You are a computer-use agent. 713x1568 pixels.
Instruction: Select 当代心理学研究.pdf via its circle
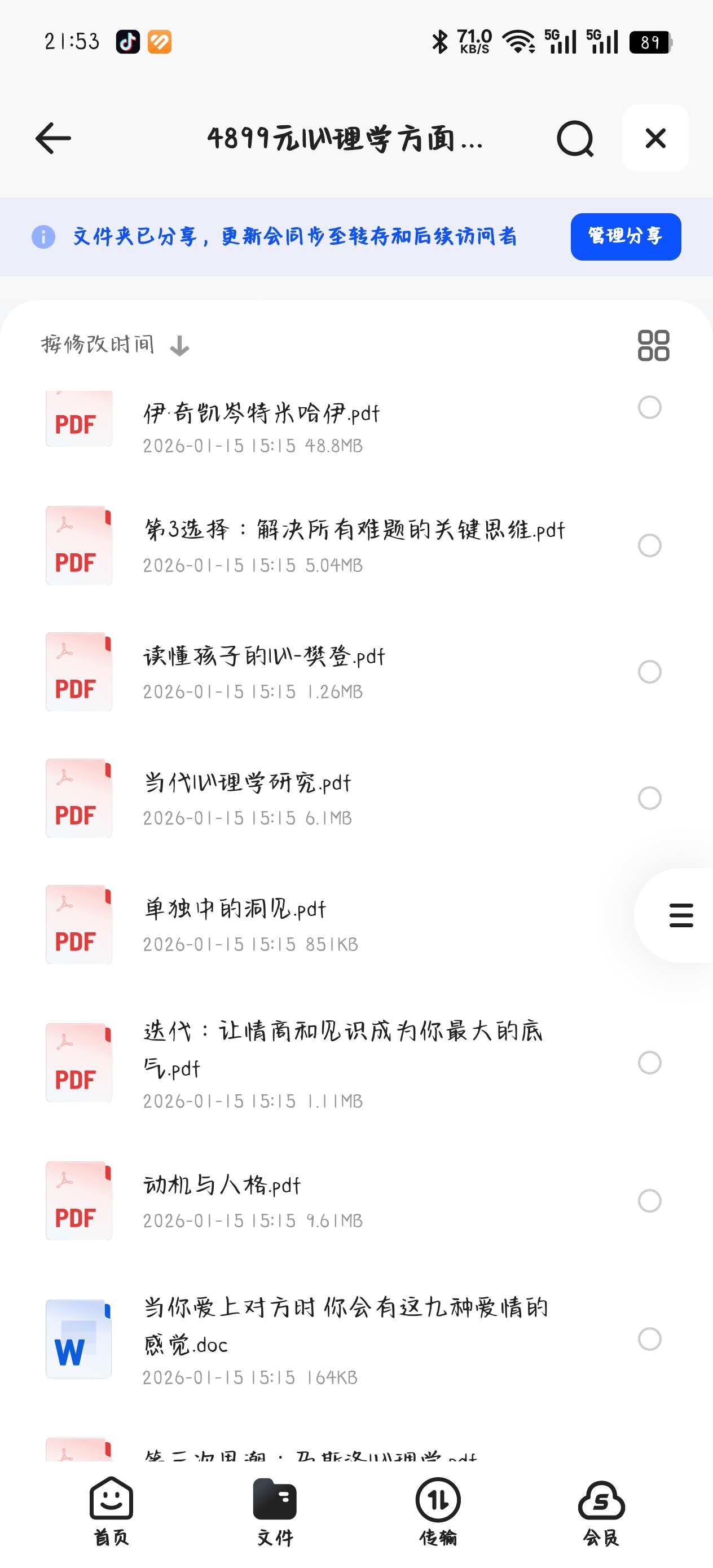(650, 796)
